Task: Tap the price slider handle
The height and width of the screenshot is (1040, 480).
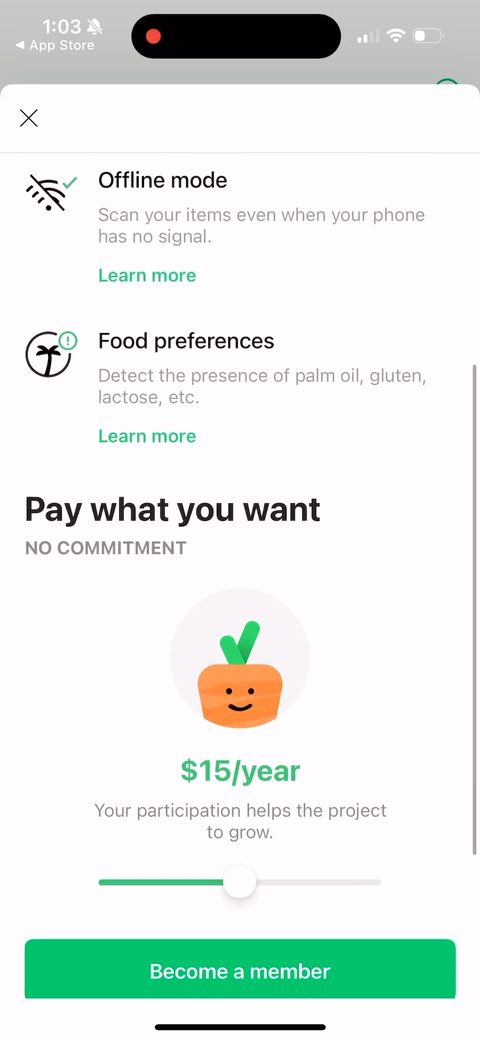Action: point(239,882)
